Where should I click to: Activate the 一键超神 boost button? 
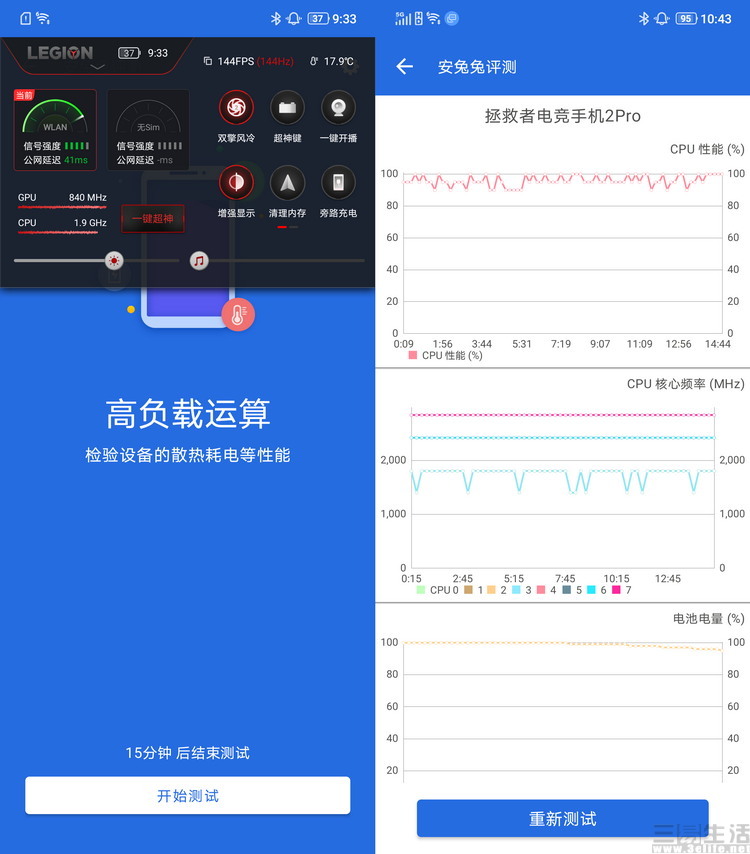pyautogui.click(x=152, y=218)
